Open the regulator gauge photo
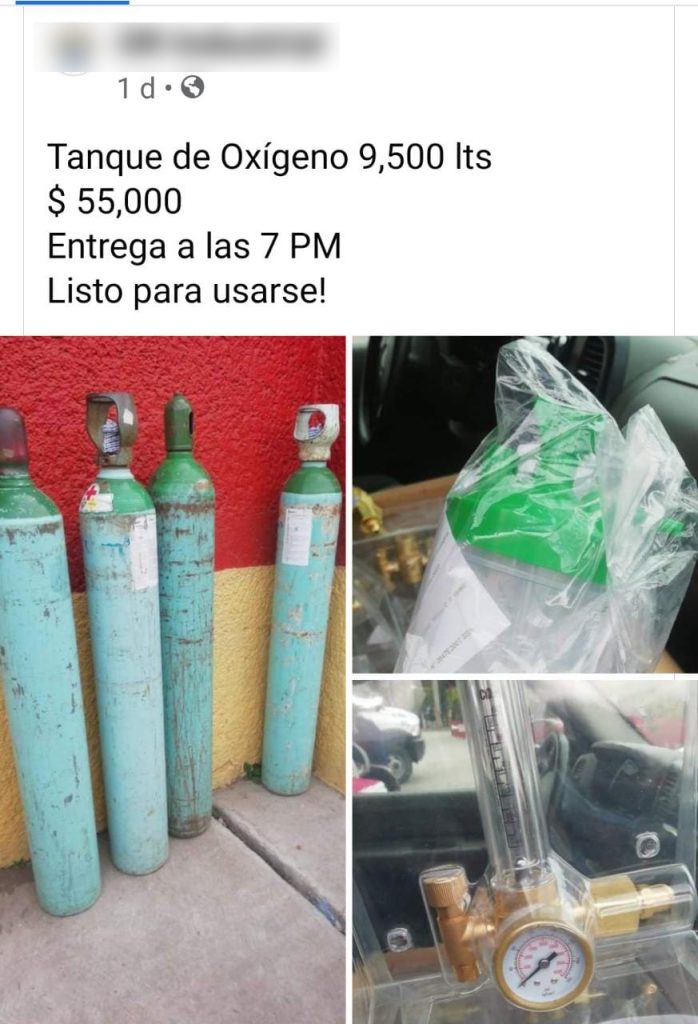This screenshot has width=698, height=1024. tap(525, 852)
